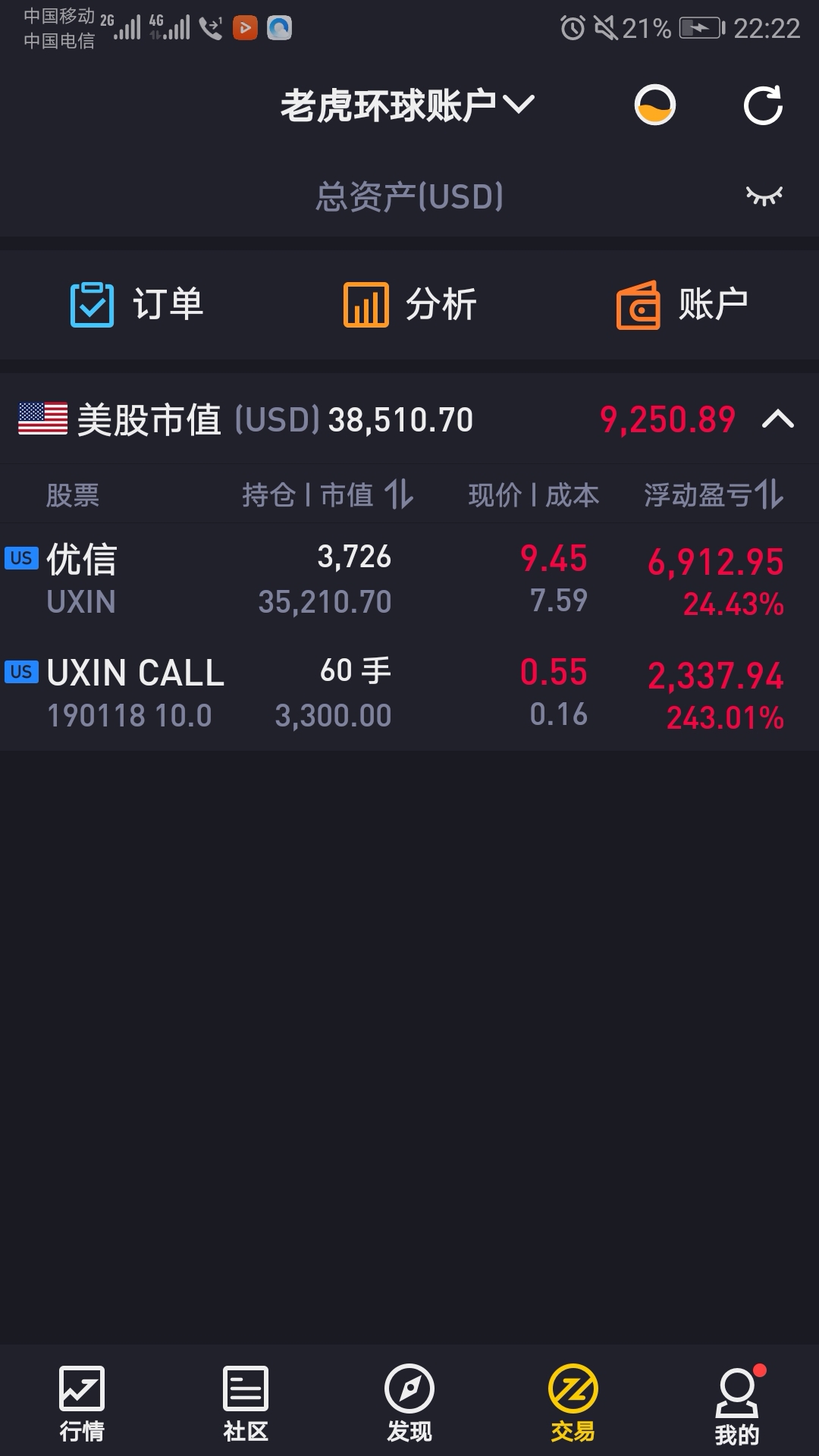This screenshot has width=819, height=1456.
Task: Go to the 我的 tab
Action: (x=737, y=1404)
